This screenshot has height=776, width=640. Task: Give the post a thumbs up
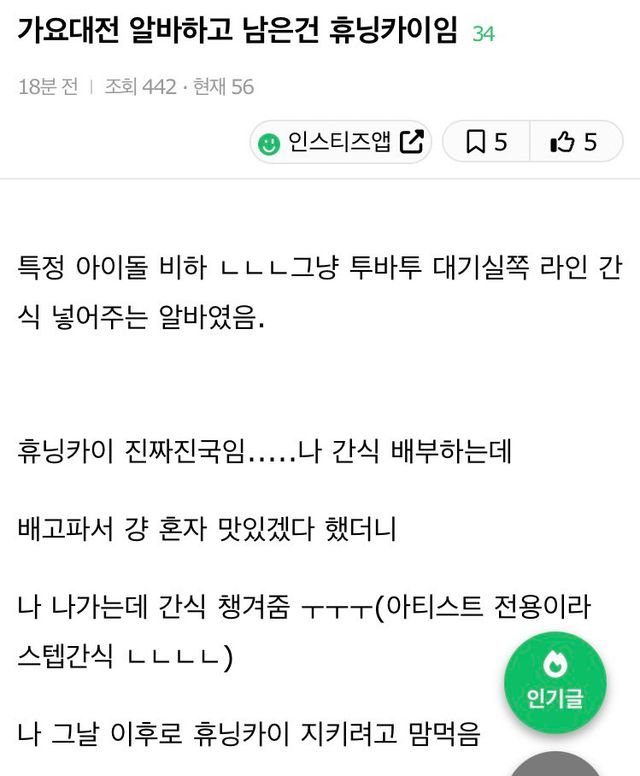click(x=573, y=143)
